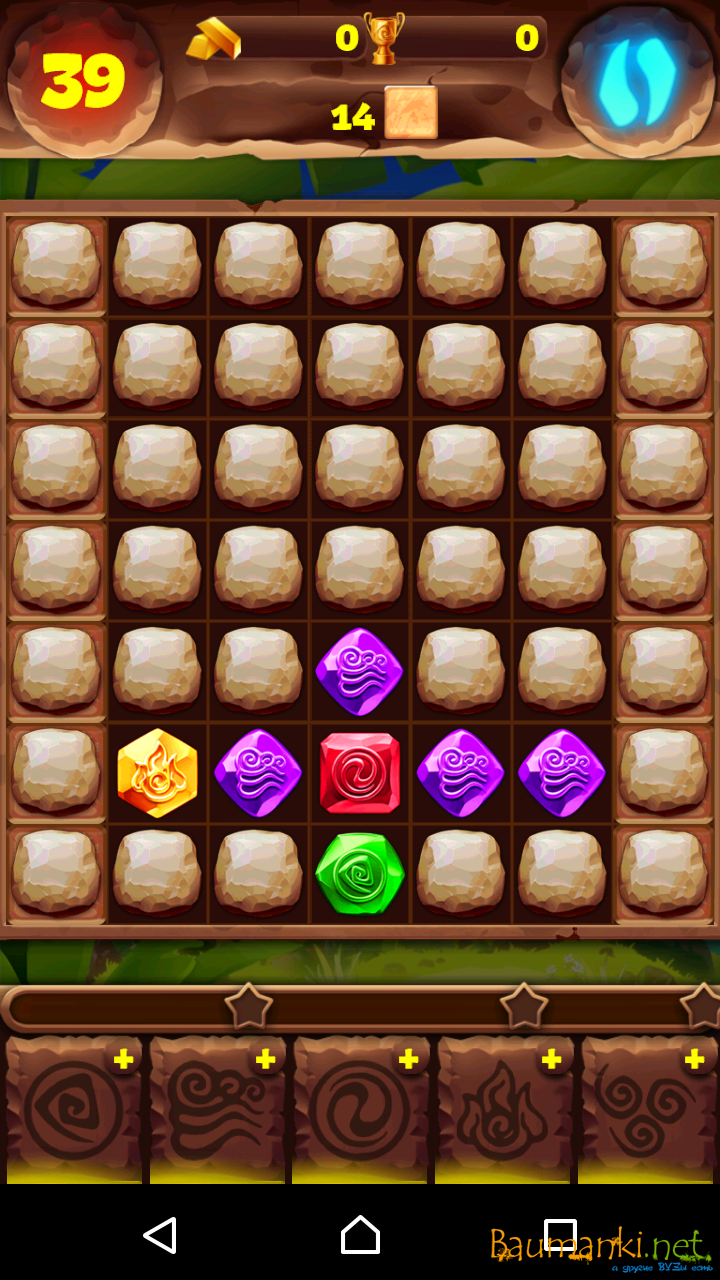Select the red spiral gem
Viewport: 720px width, 1280px height.
click(x=360, y=773)
